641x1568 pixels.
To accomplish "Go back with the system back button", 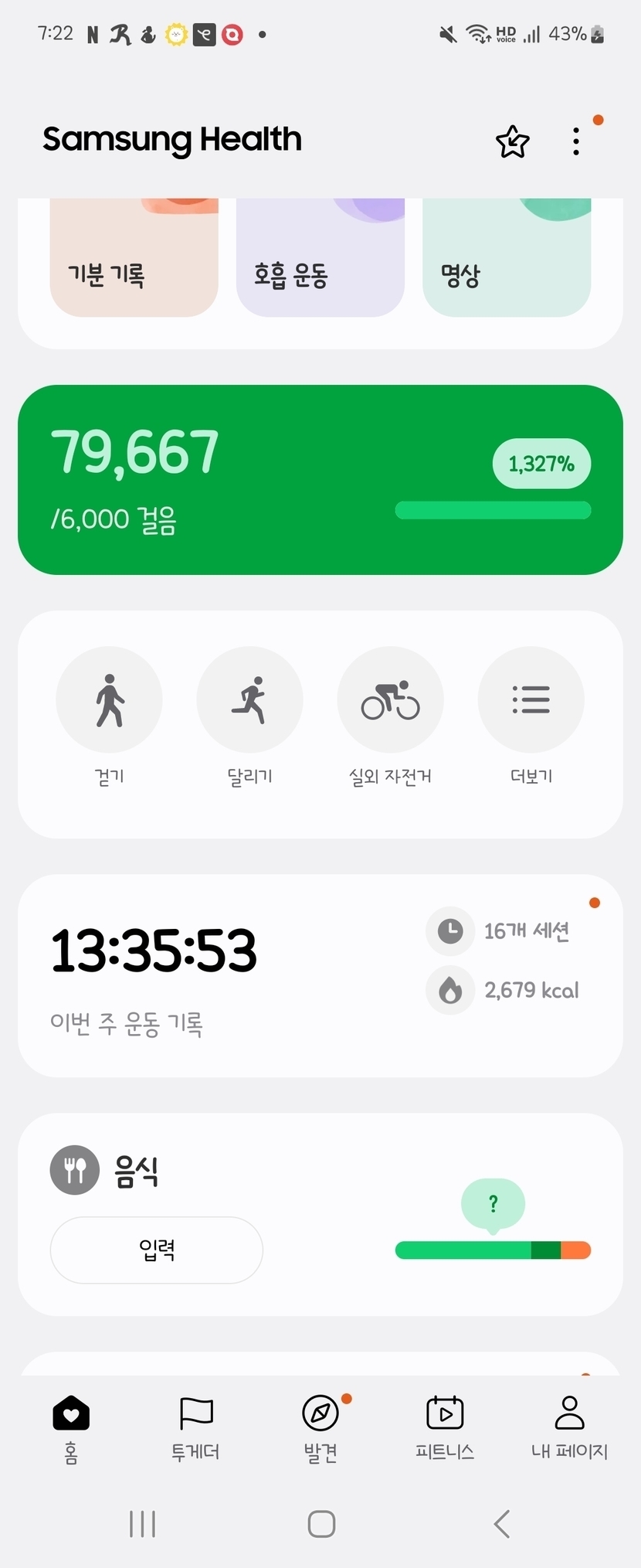I will [501, 1524].
